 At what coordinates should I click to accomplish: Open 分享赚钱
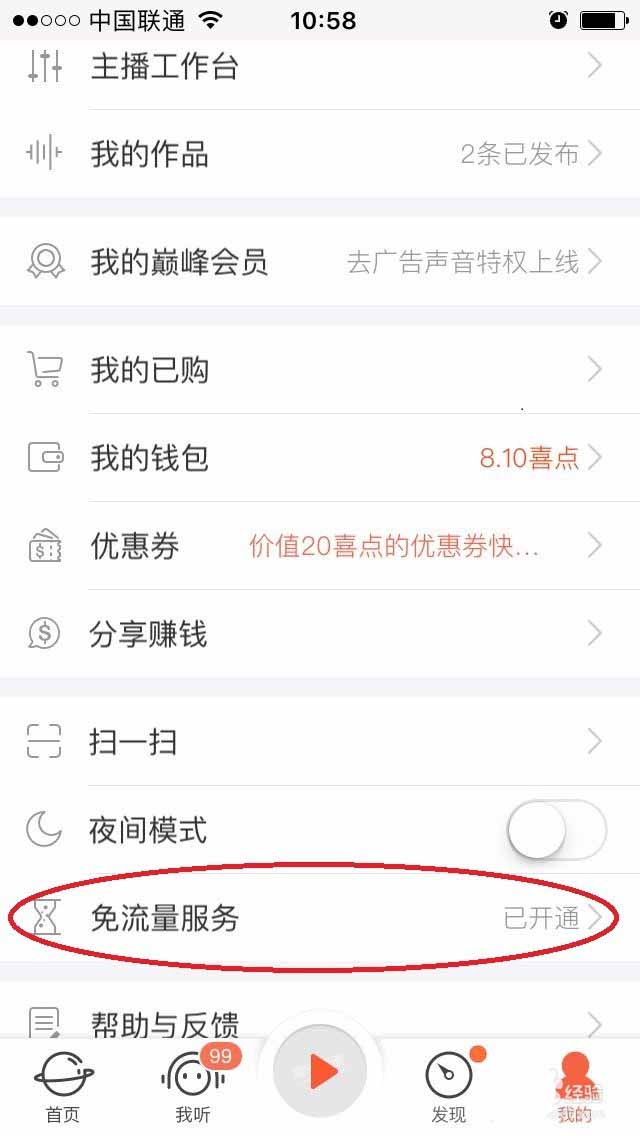[320, 634]
